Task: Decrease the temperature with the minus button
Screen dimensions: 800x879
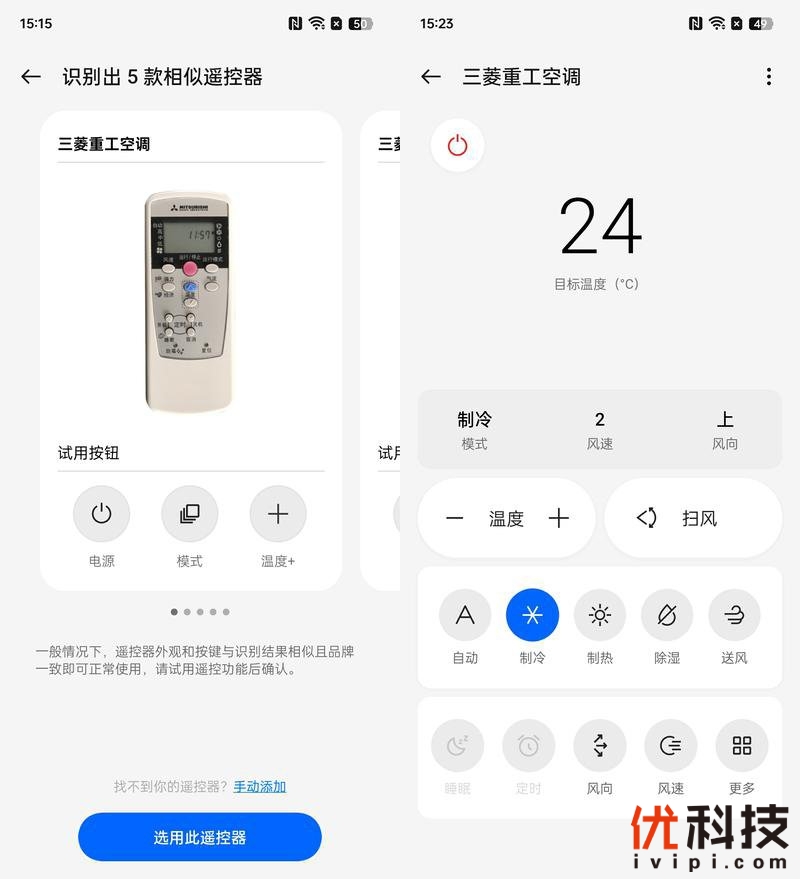Action: [x=455, y=518]
